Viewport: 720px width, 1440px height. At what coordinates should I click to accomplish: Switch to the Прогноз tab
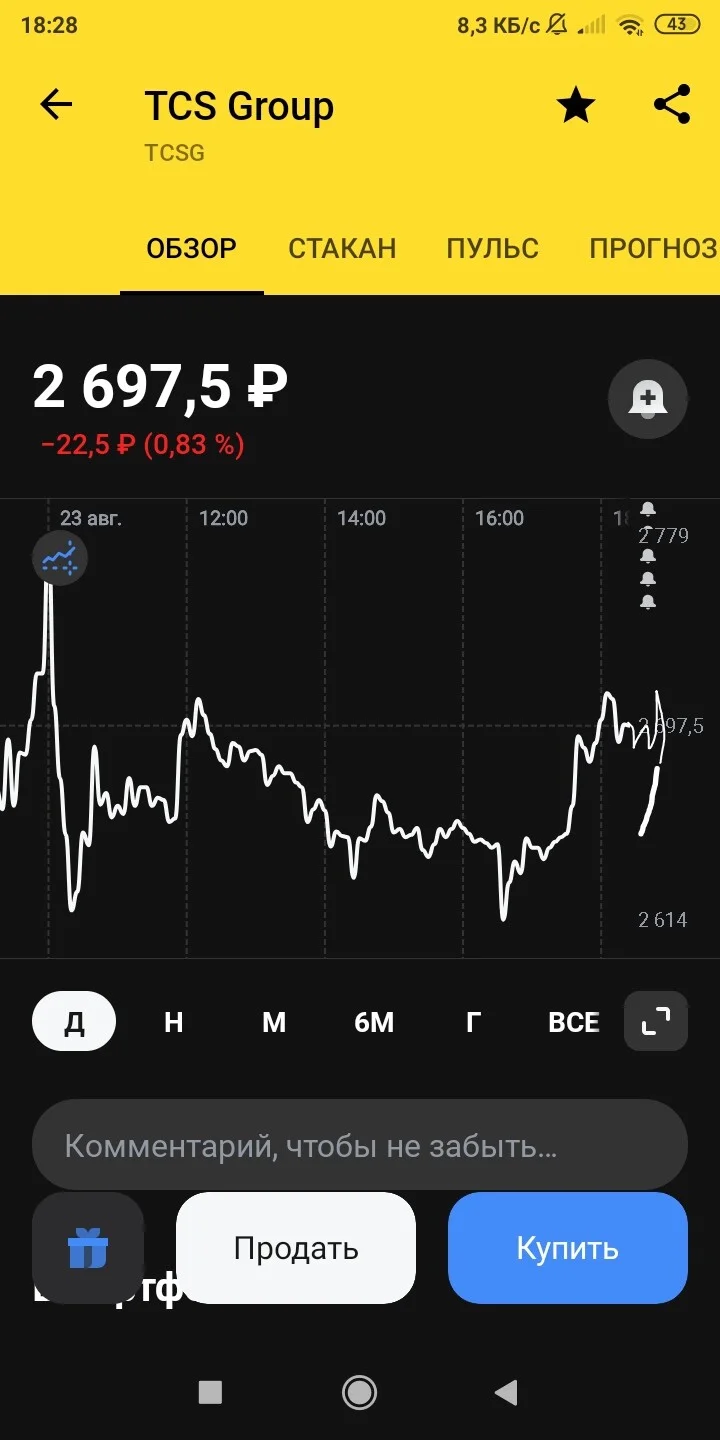point(653,248)
